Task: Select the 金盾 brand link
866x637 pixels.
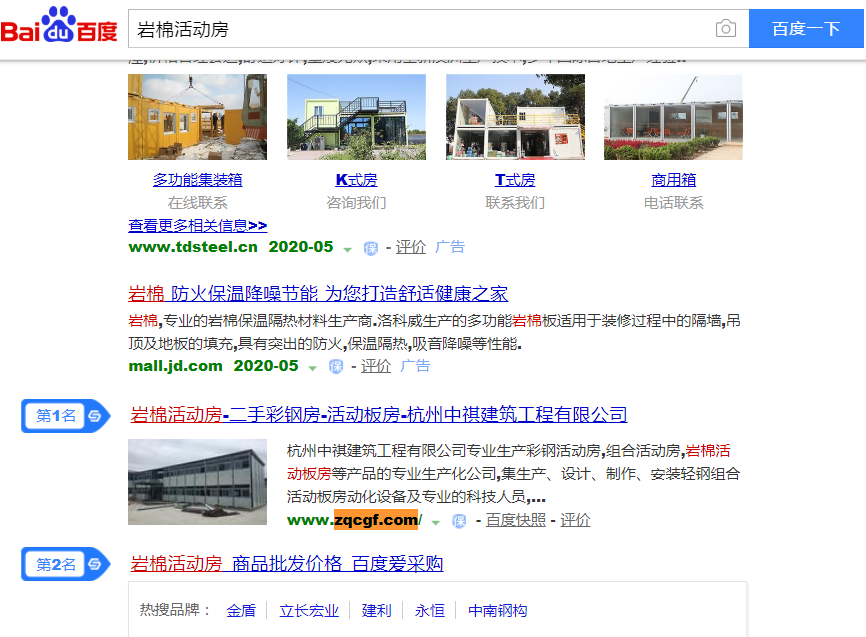Action: 241,611
